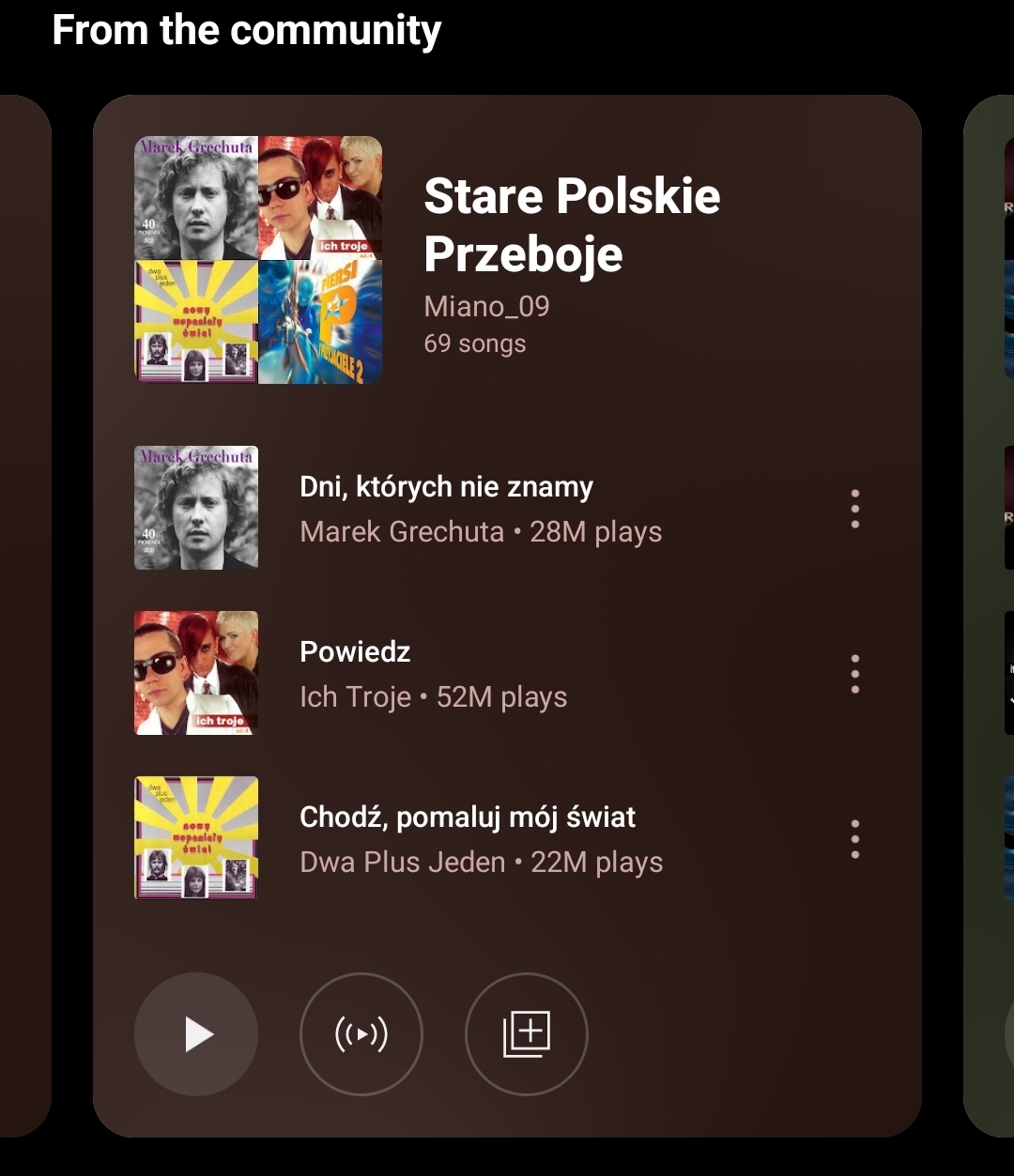Play song Dni, których nie znamy
Image resolution: width=1014 pixels, height=1176 pixels.
[x=446, y=508]
